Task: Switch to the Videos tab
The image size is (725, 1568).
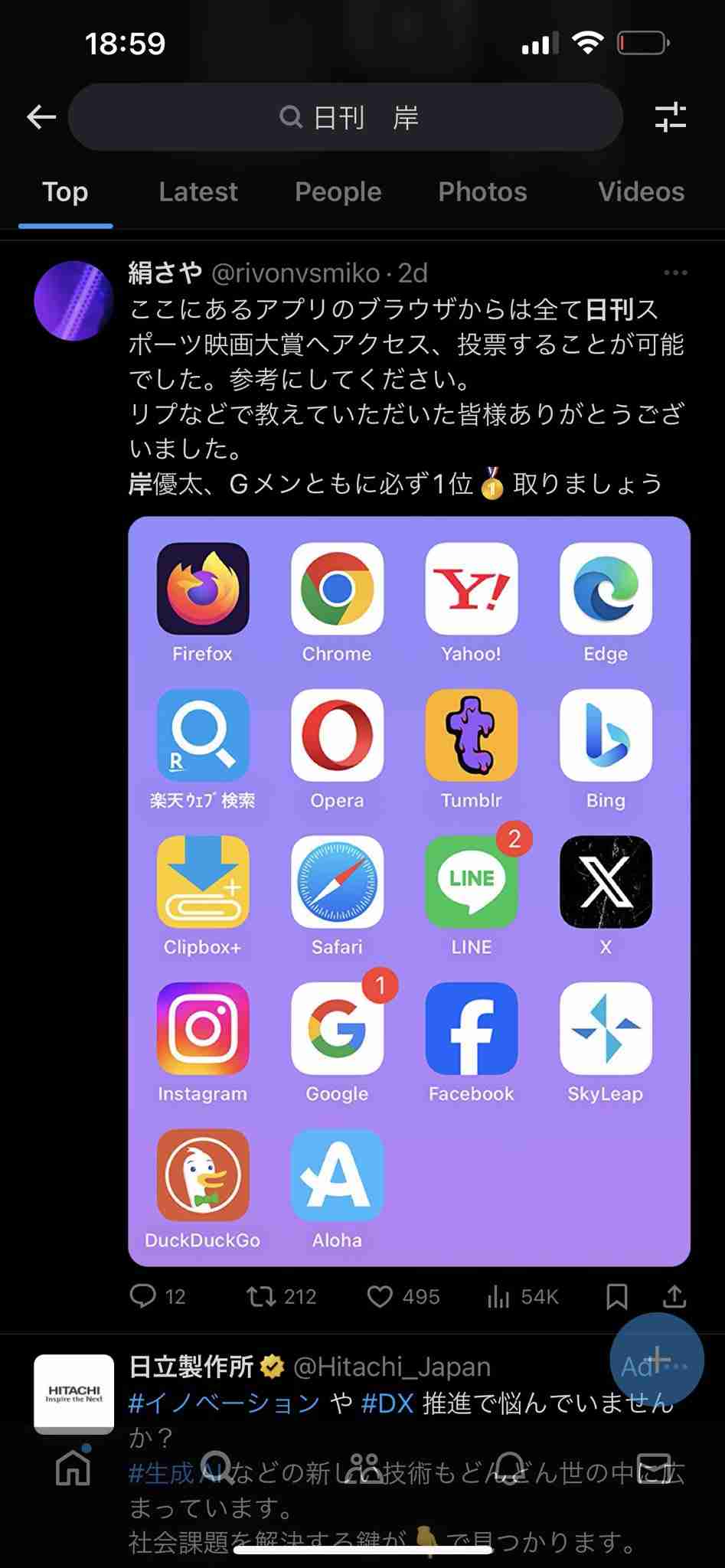Action: [641, 191]
